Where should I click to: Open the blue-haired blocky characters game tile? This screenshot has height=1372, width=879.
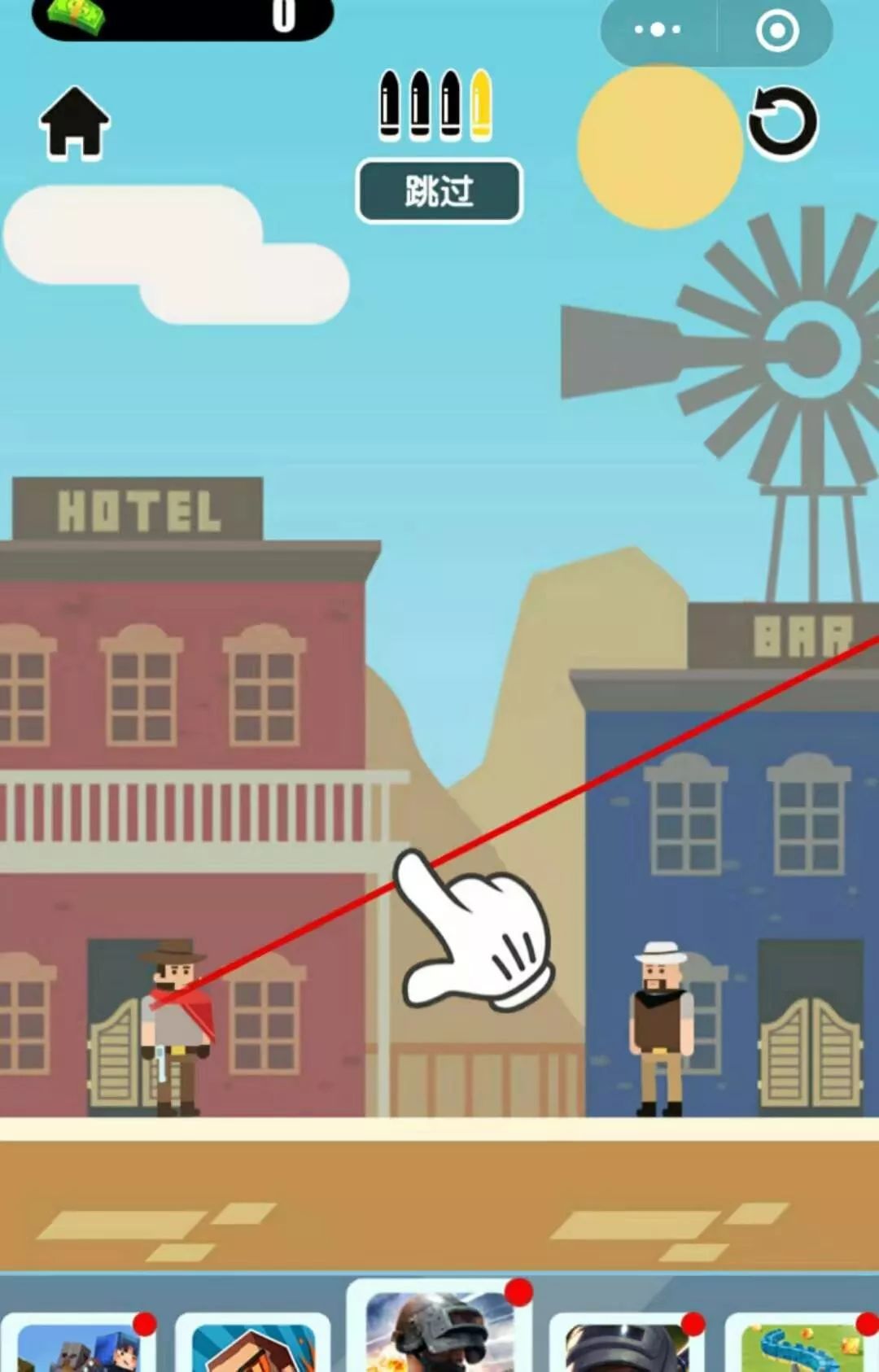pyautogui.click(x=79, y=1344)
